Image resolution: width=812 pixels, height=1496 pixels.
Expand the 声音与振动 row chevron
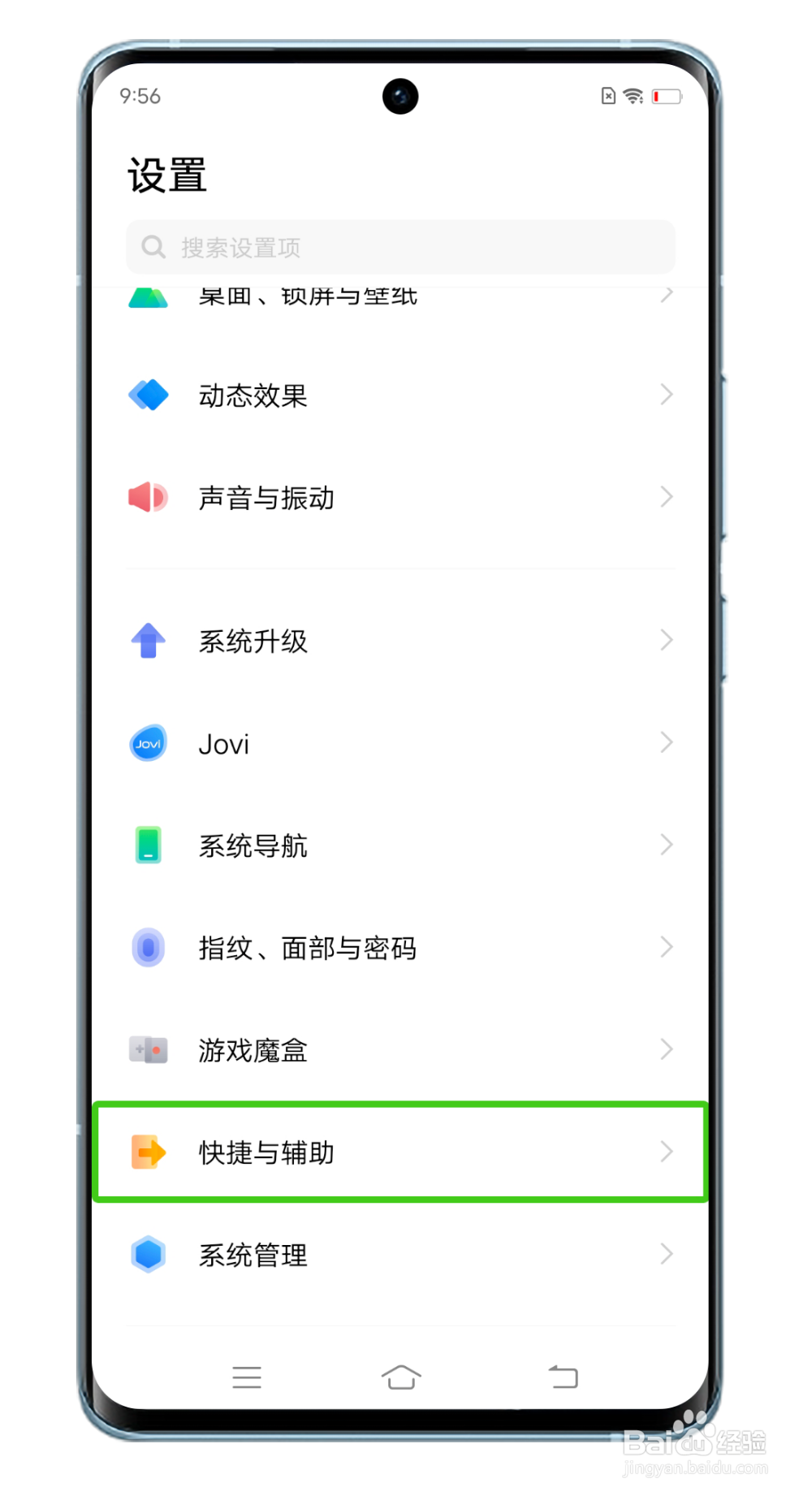pos(666,498)
